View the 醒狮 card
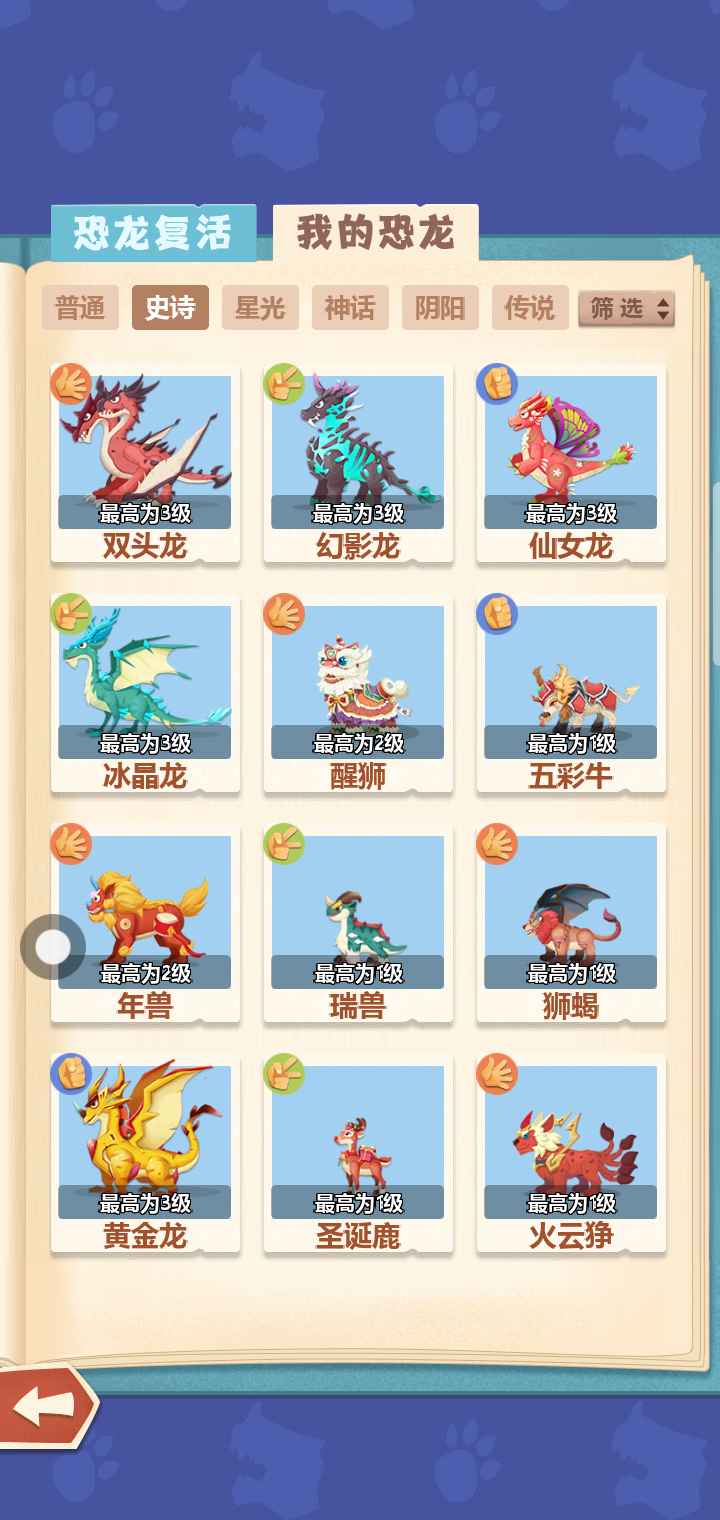Viewport: 720px width, 1520px height. 358,692
